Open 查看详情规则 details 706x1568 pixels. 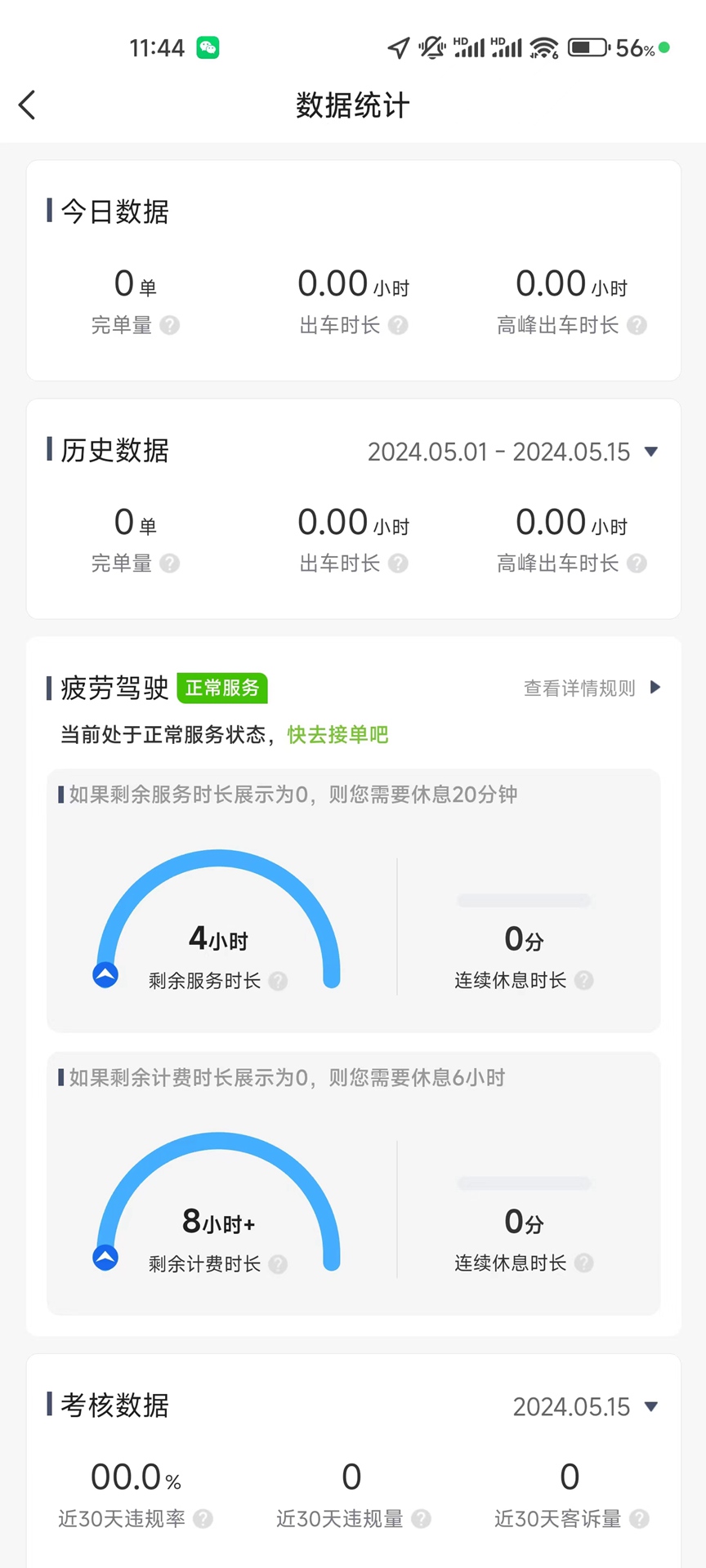tap(580, 688)
